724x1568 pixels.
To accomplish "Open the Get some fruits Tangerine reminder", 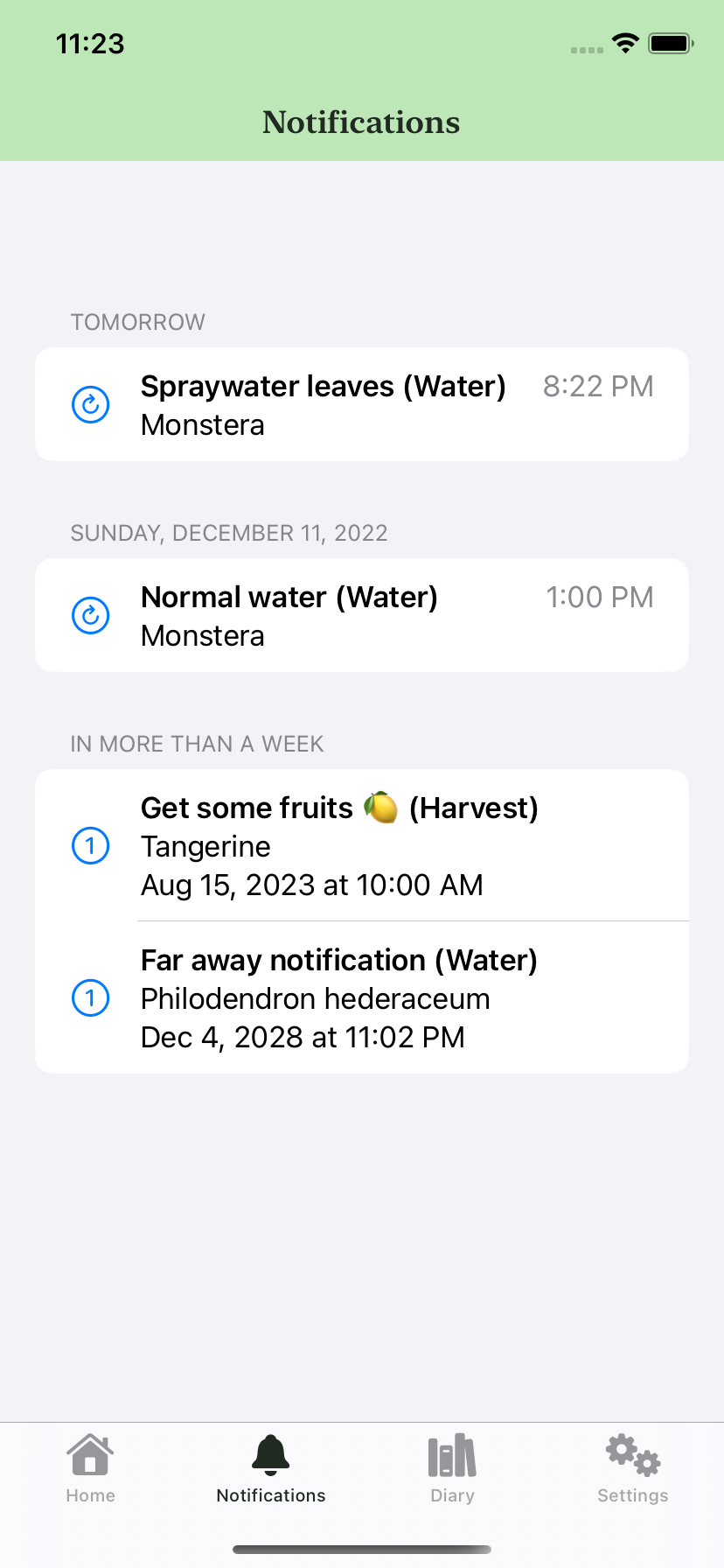I will point(362,845).
